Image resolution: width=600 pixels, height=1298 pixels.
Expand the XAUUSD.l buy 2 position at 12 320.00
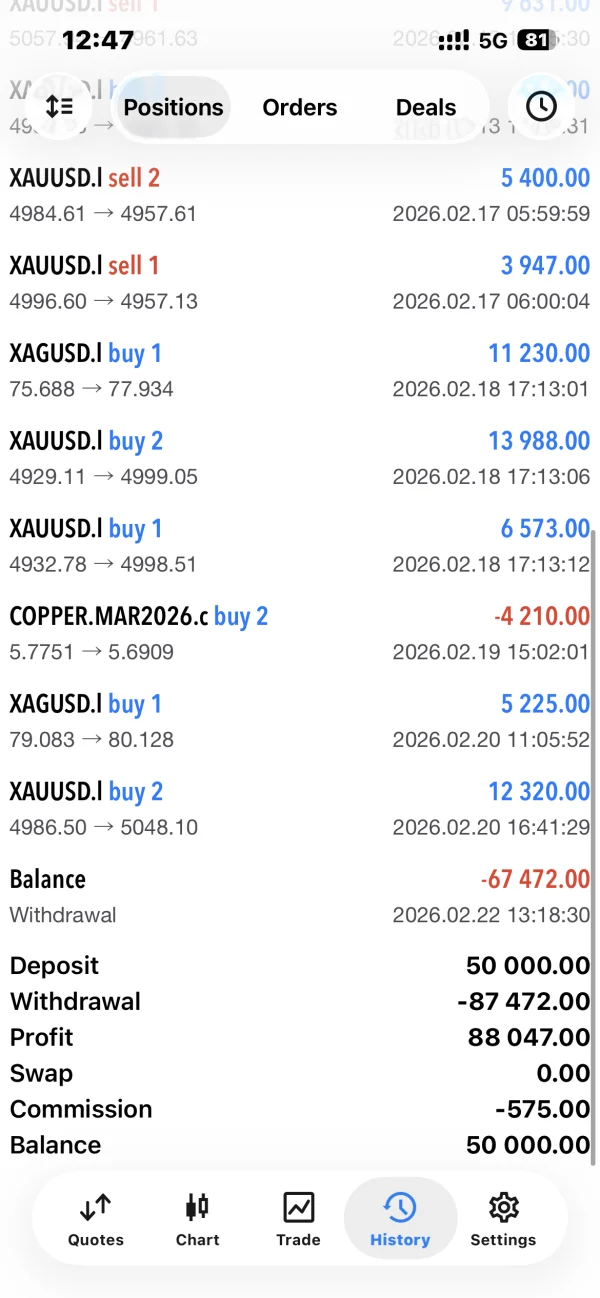click(x=300, y=809)
